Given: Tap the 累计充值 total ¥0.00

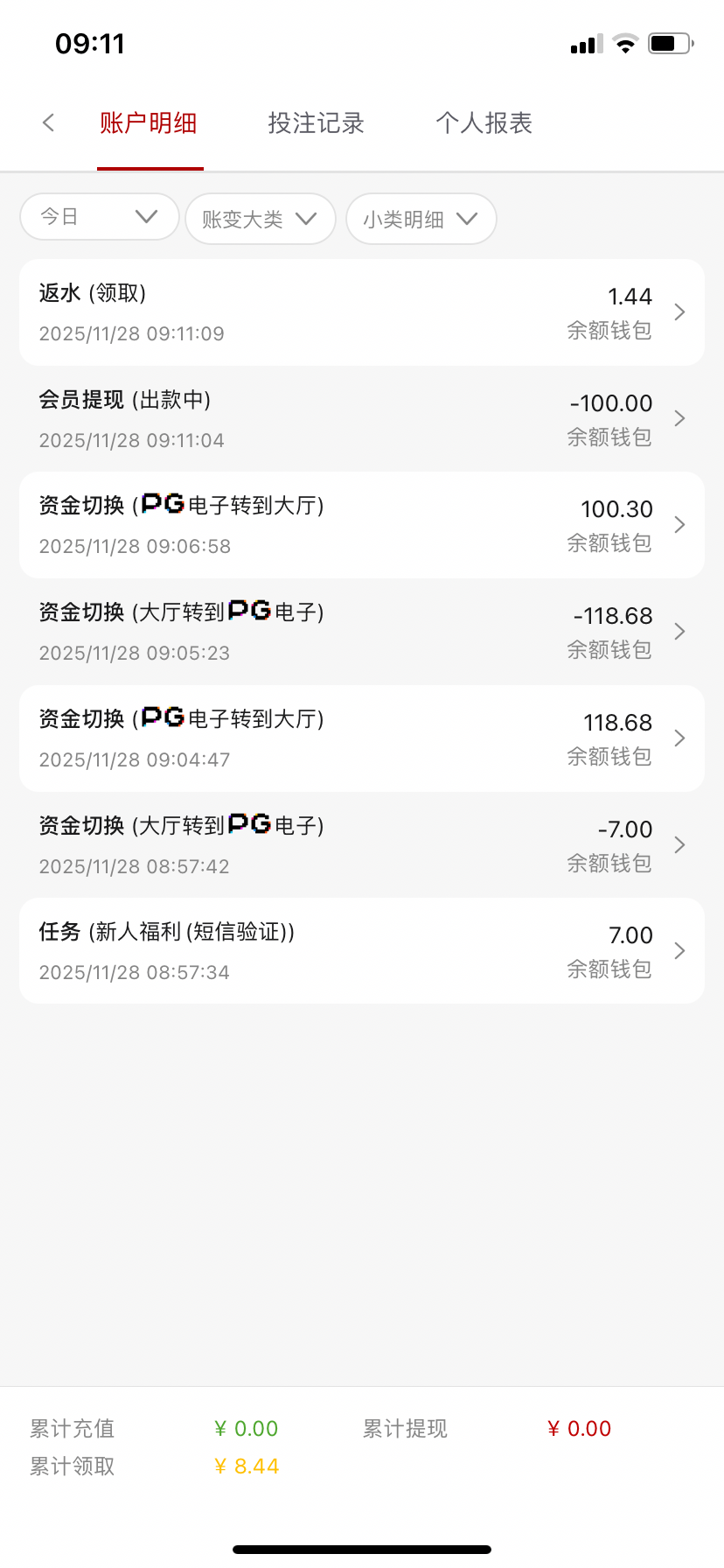Looking at the screenshot, I should pos(246,1428).
